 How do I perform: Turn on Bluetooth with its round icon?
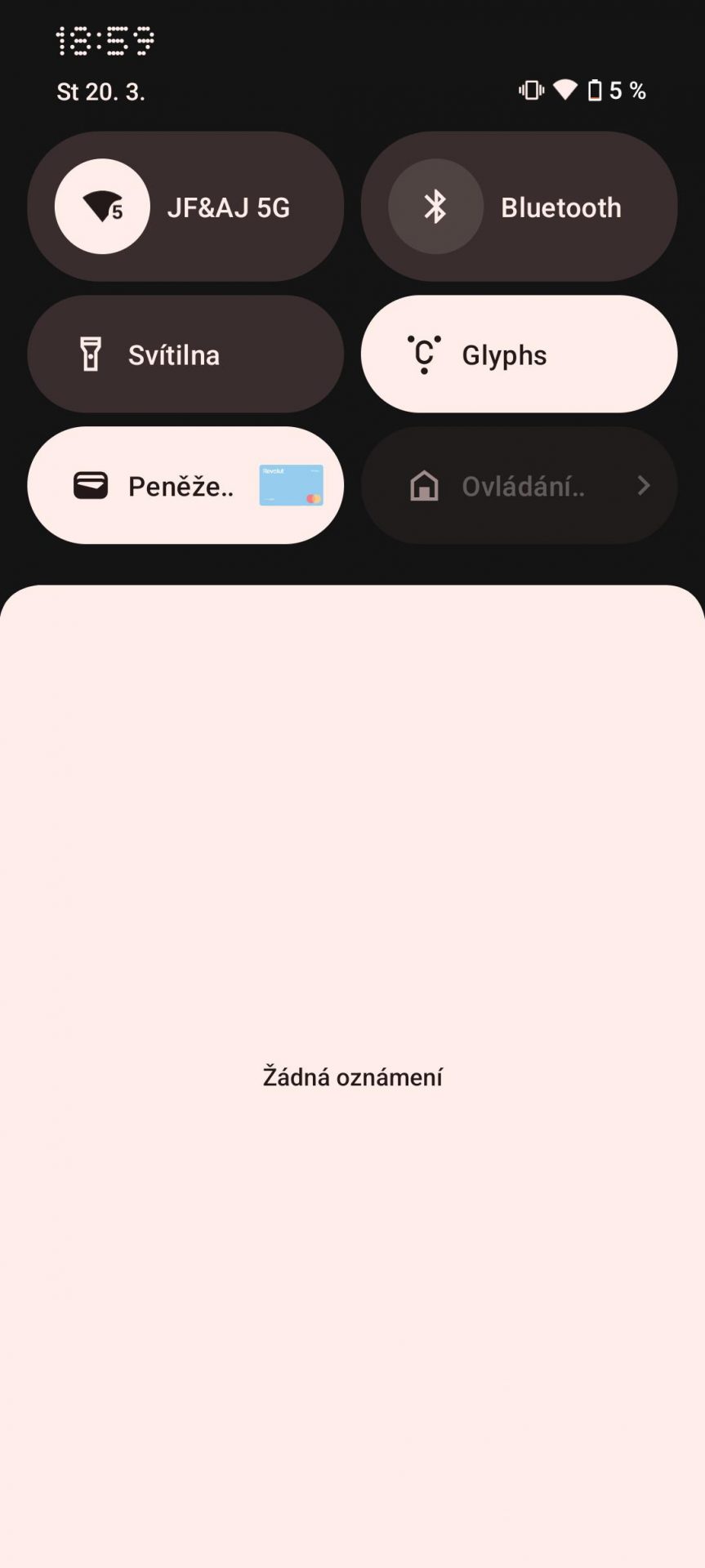(x=435, y=207)
